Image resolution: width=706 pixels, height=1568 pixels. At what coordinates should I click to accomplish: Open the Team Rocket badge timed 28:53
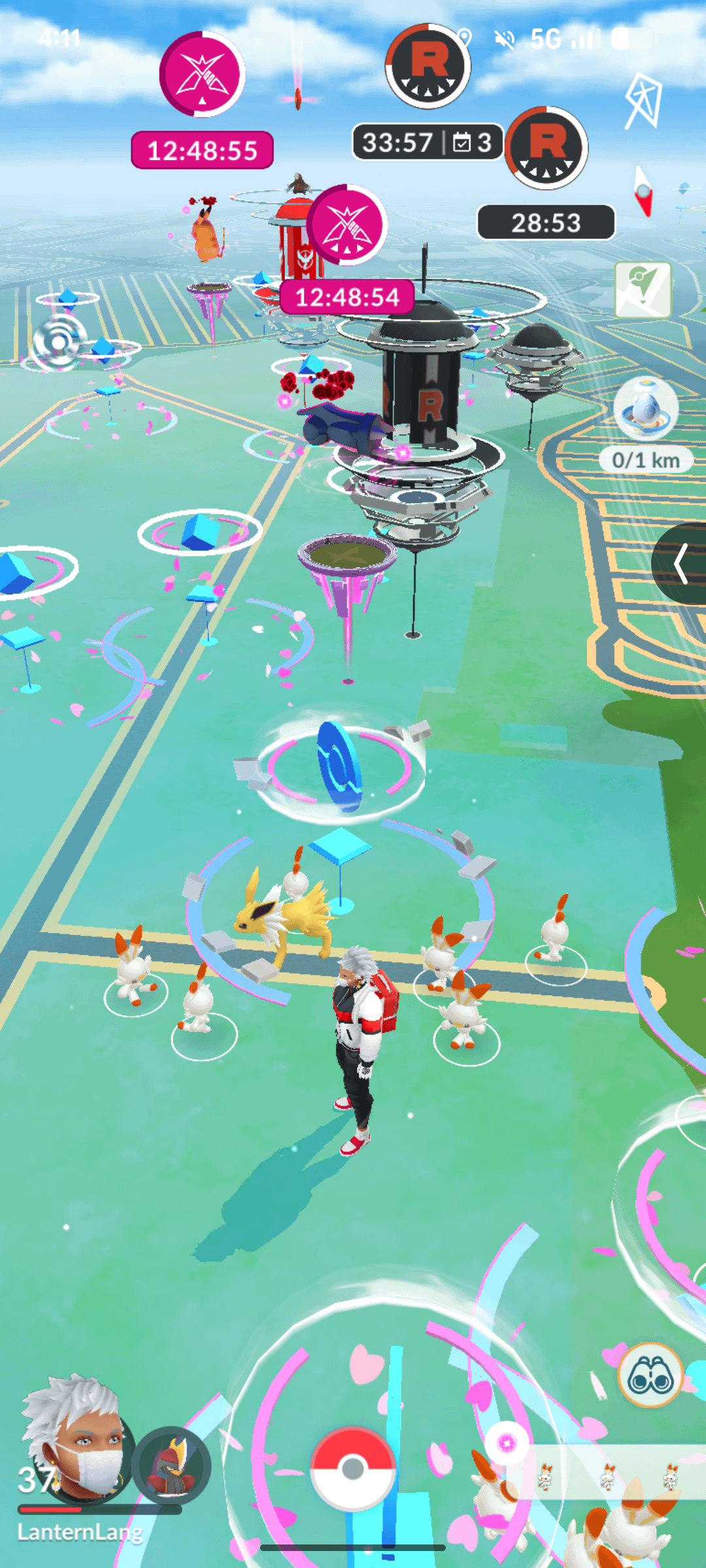coord(547,148)
